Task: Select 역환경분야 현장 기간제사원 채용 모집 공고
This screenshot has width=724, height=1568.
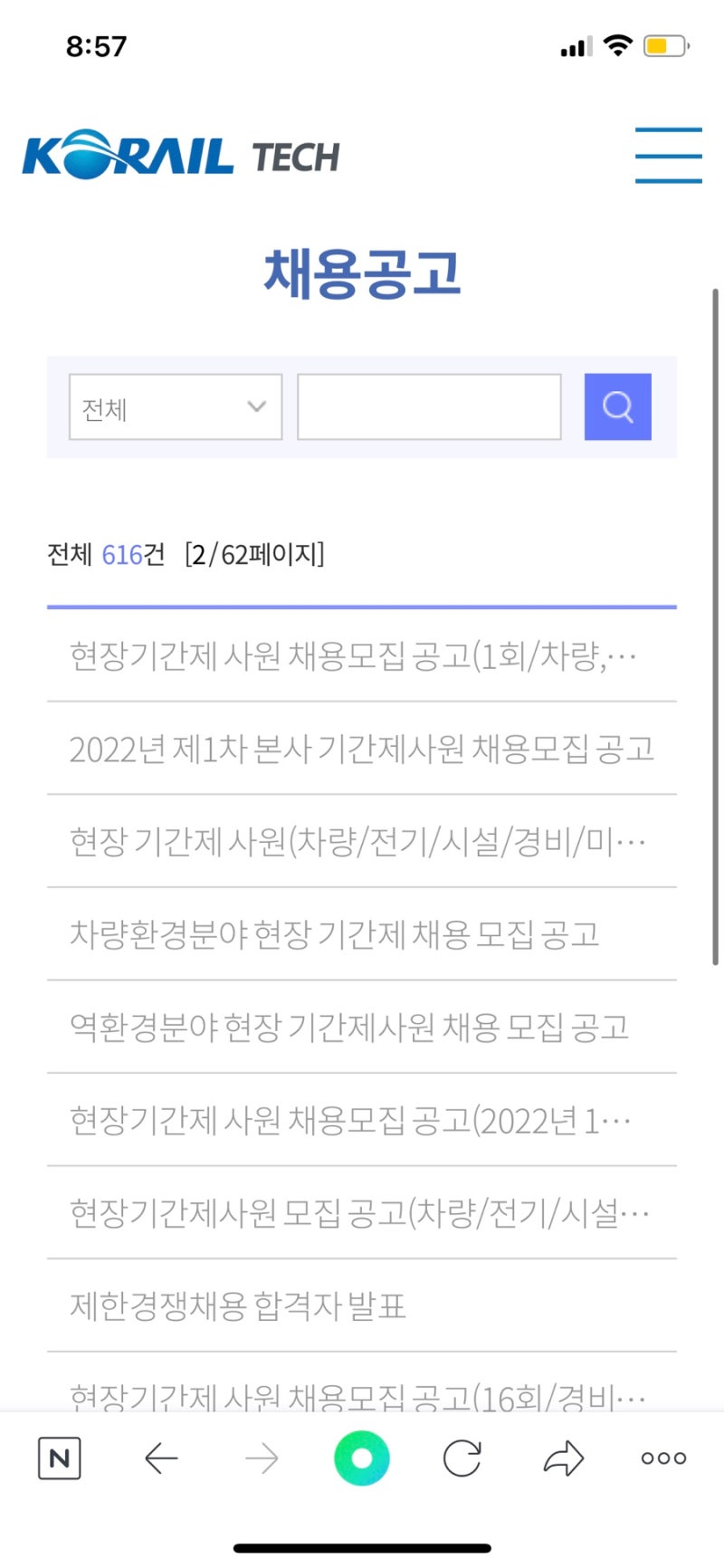Action: tap(349, 1028)
